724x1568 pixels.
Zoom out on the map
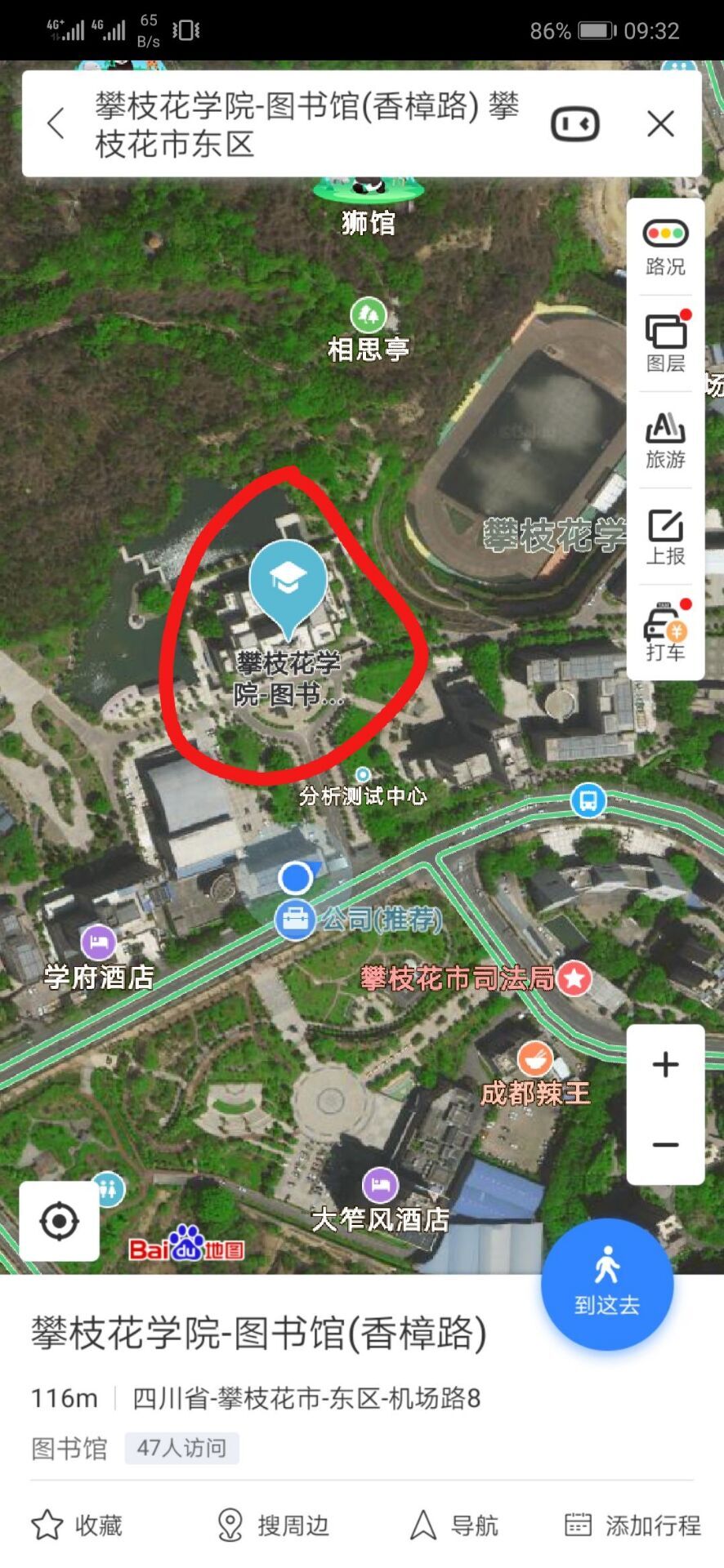(665, 1144)
